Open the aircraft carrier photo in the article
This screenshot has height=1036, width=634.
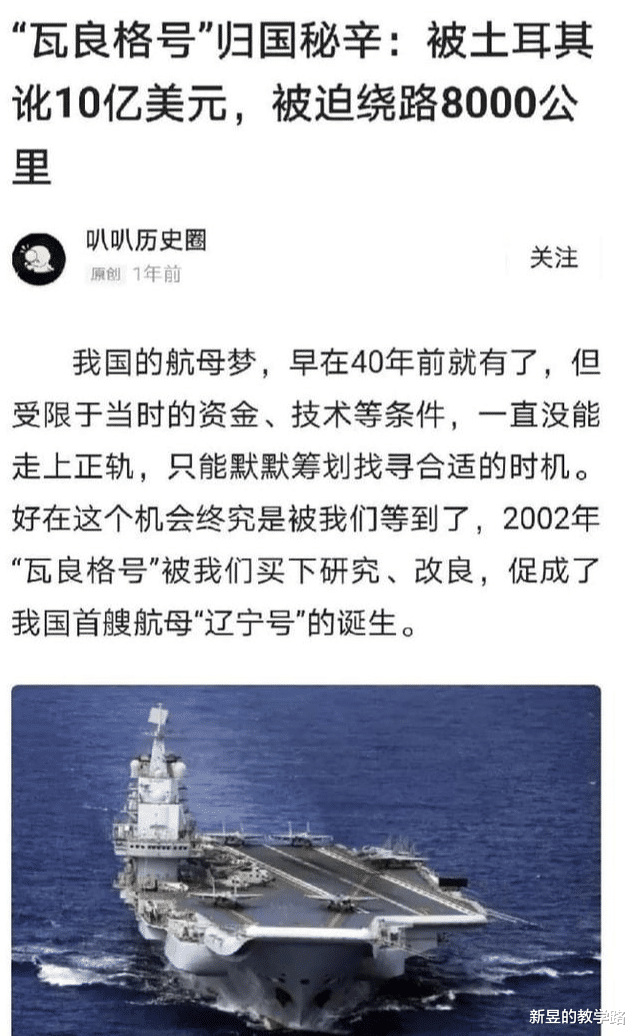pyautogui.click(x=306, y=858)
